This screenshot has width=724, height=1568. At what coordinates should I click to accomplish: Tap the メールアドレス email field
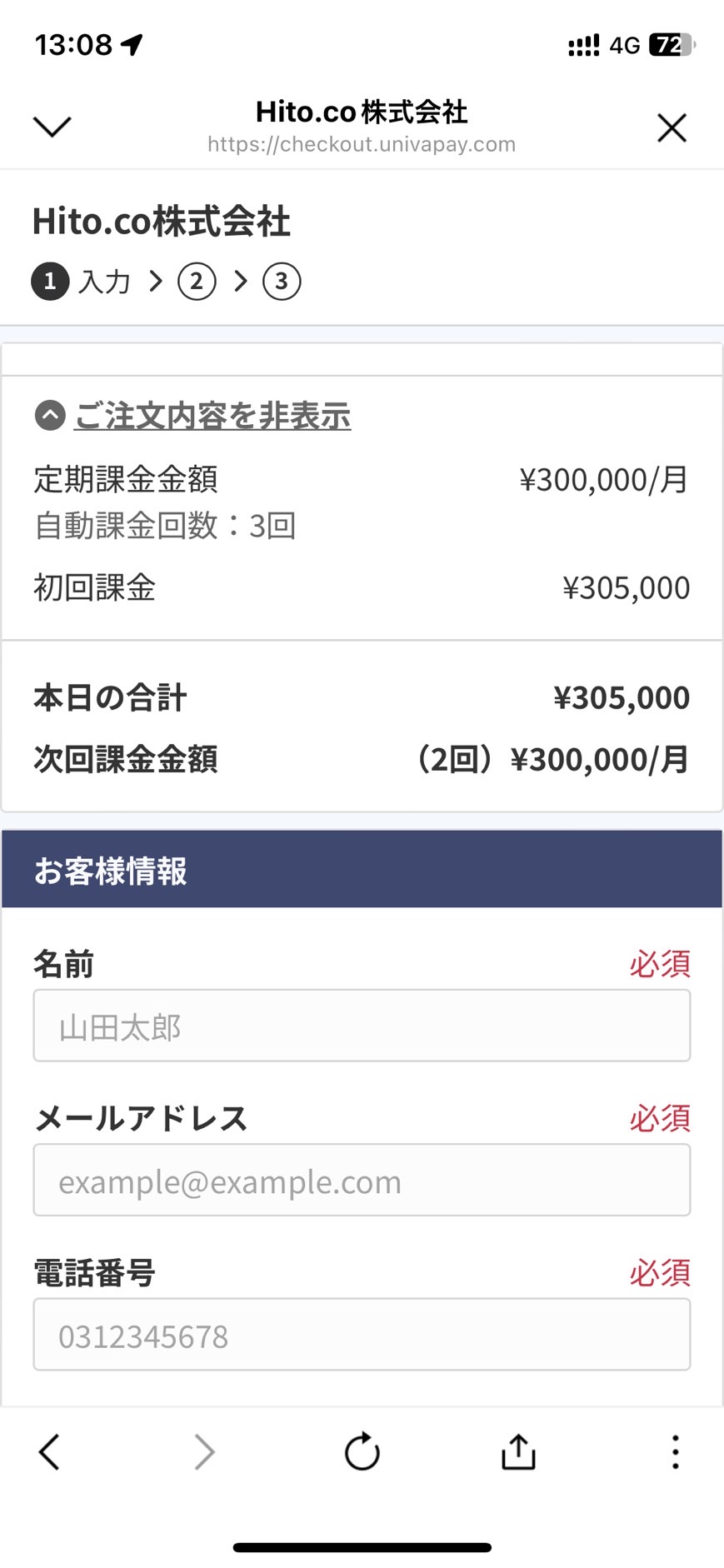(x=362, y=1180)
